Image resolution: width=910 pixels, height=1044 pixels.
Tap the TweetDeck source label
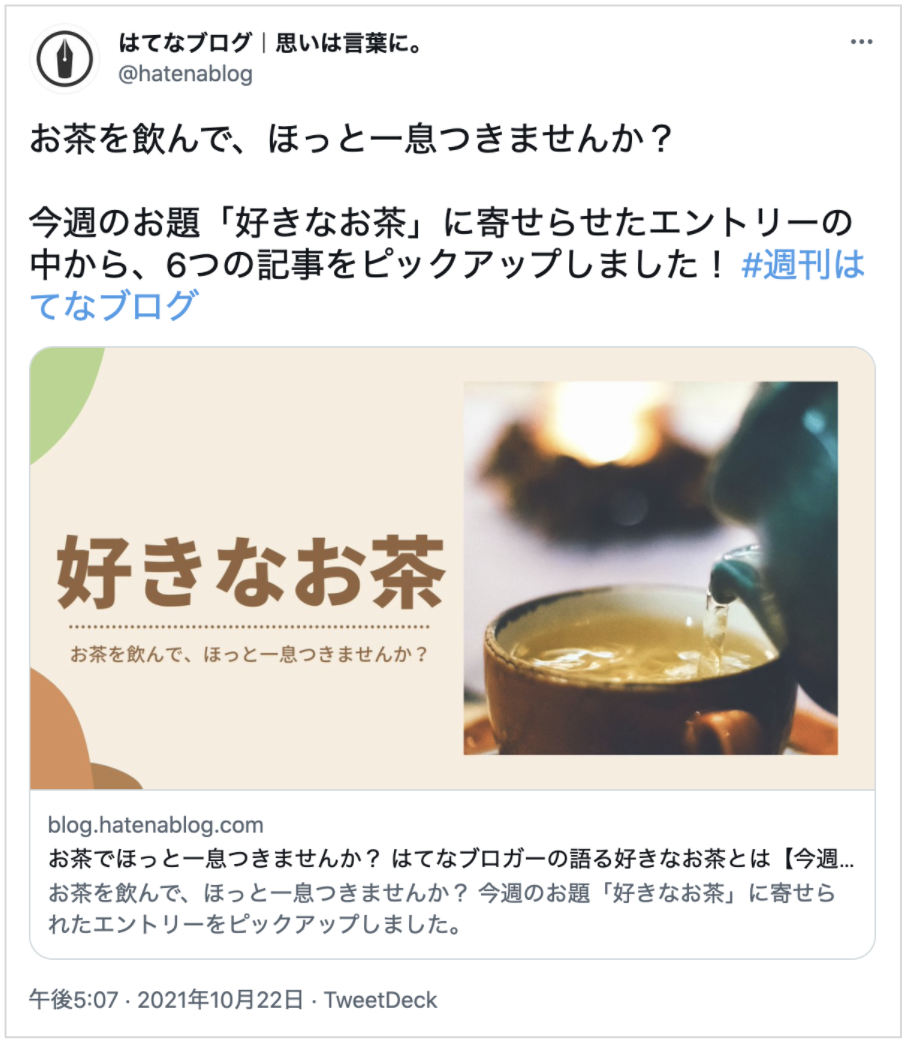(380, 999)
